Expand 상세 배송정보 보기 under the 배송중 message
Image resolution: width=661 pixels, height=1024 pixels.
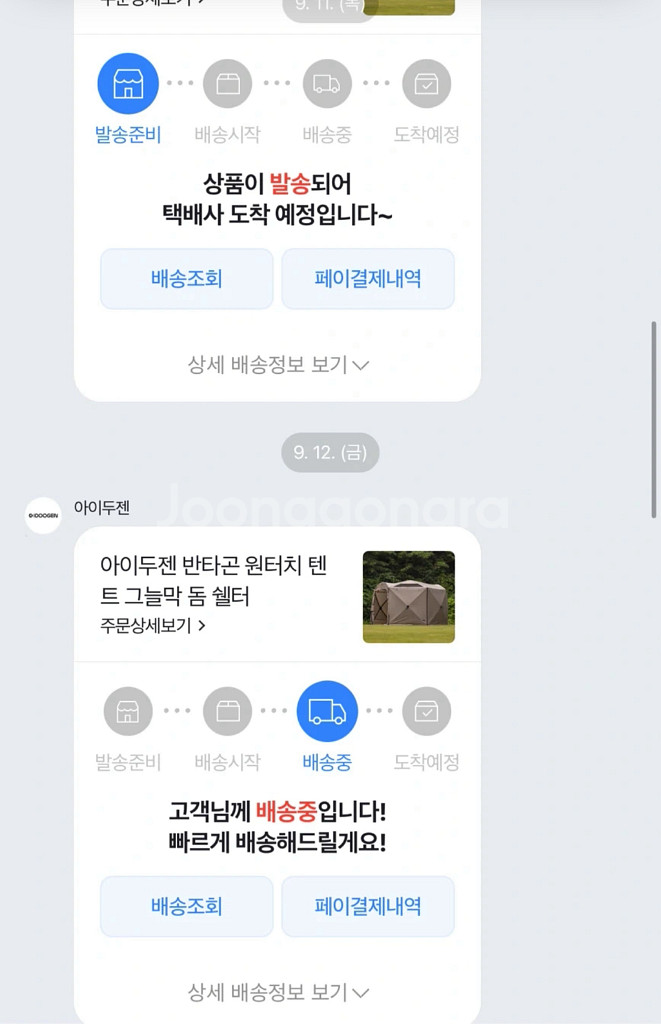coord(278,992)
